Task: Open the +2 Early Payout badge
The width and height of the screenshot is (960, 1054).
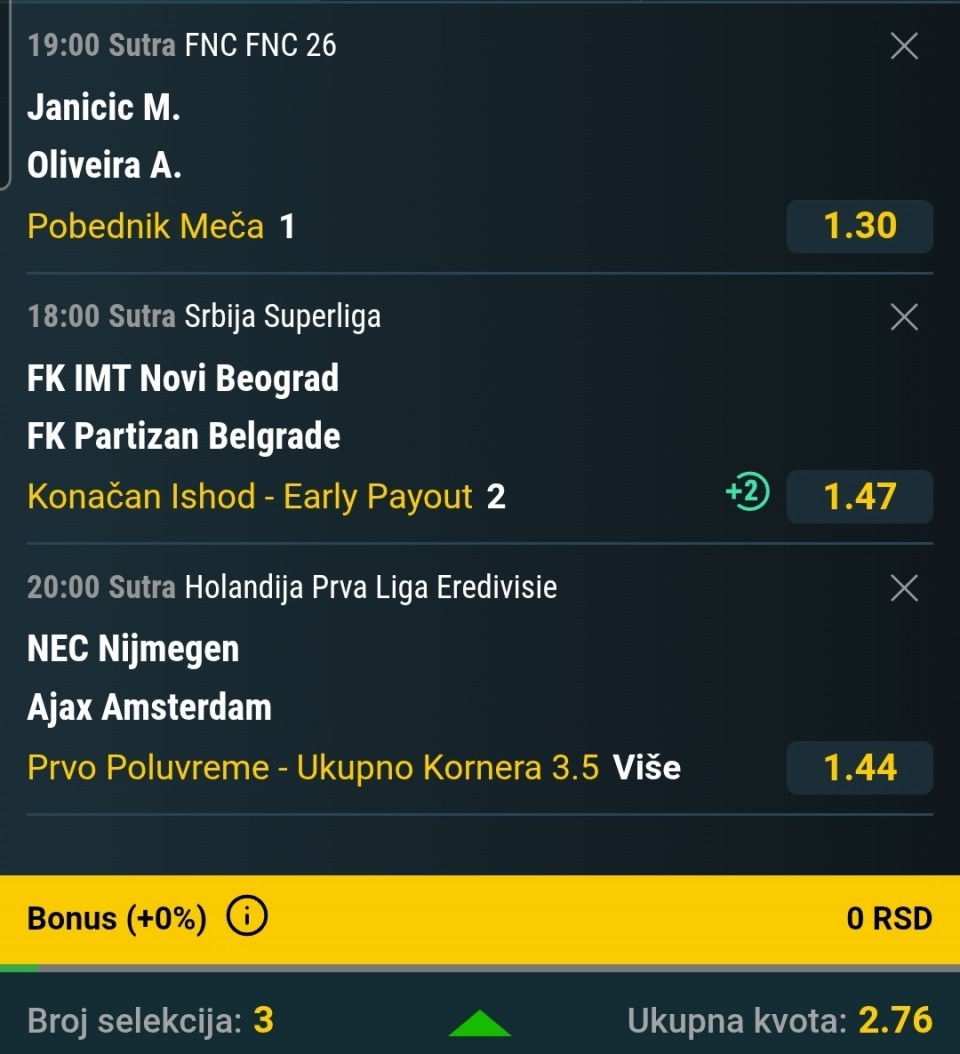Action: click(x=748, y=494)
